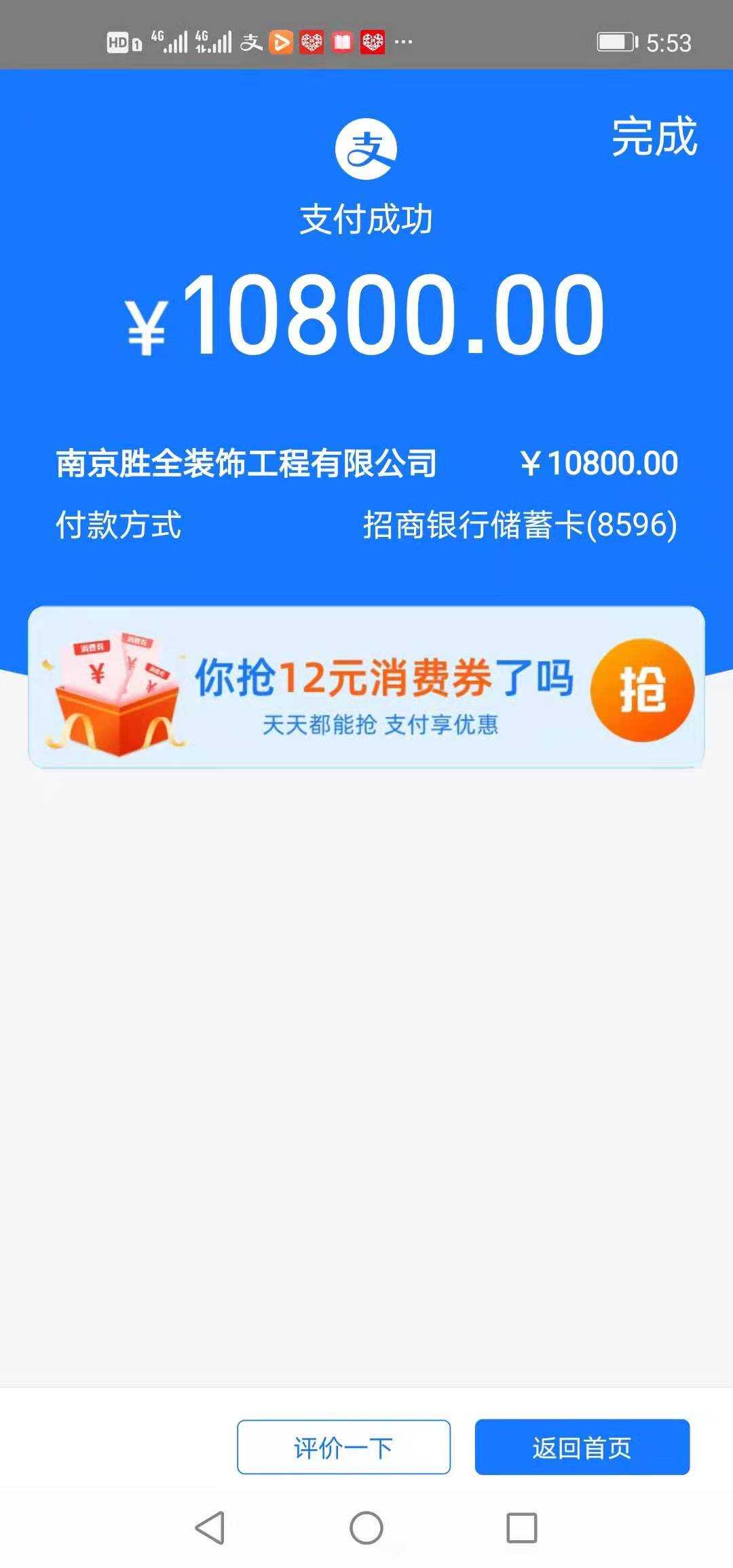Tap 评价一下 to rate the payment
Screen dimensions: 733x1568
(343, 1447)
